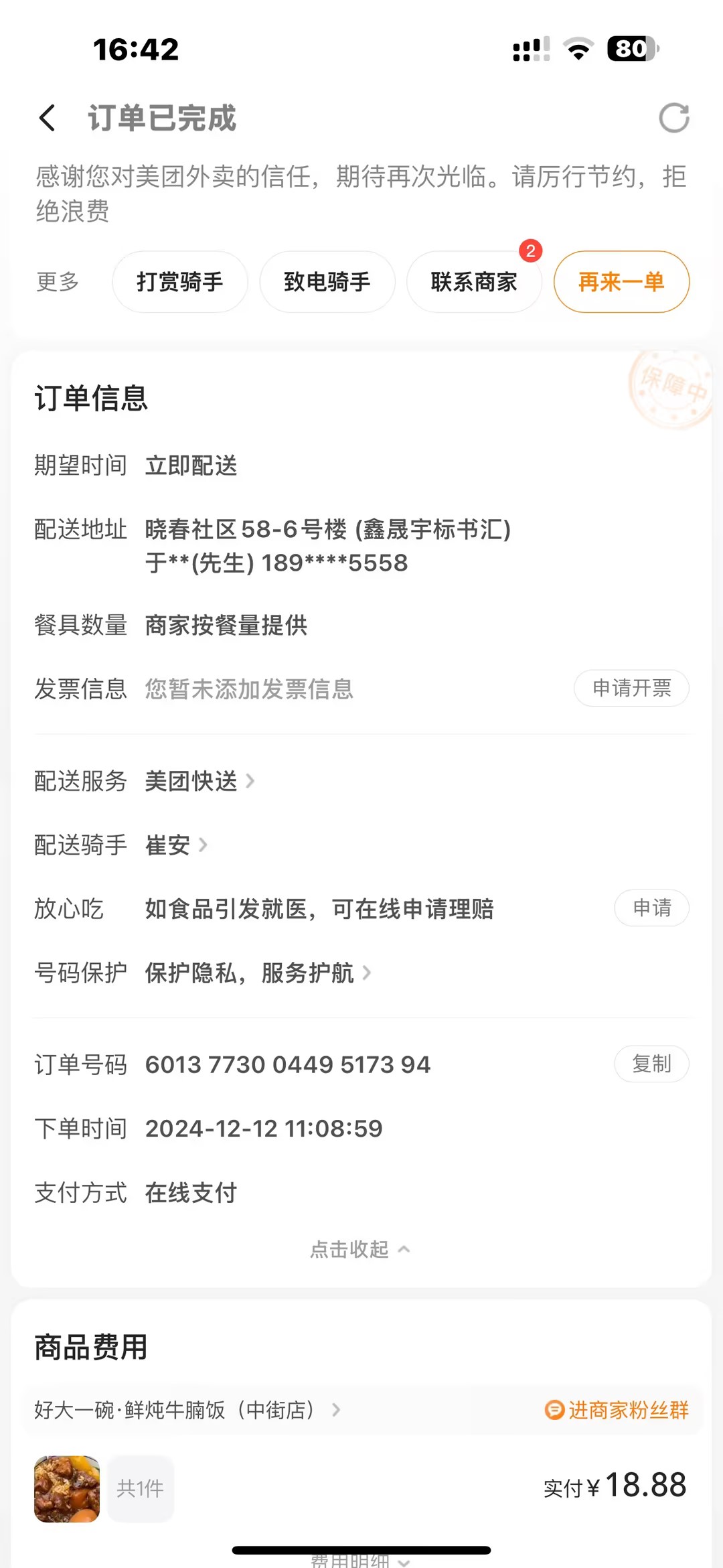Copy the order number
The image size is (723, 1568).
click(x=651, y=1064)
